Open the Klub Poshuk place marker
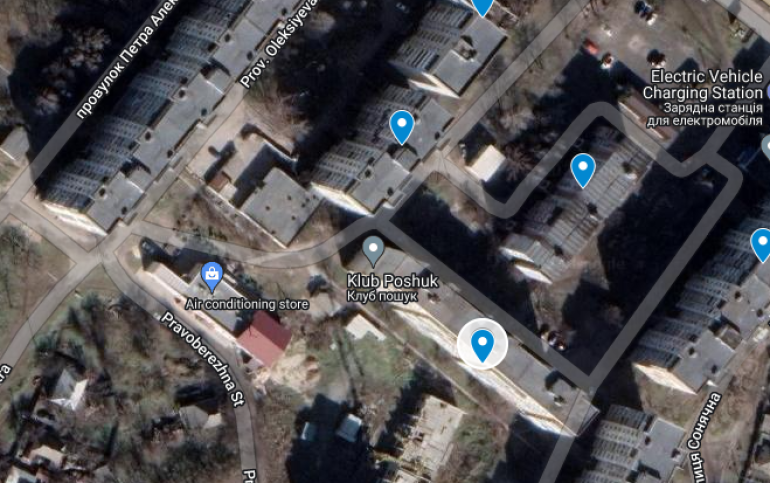Viewport: 770px width, 483px height. [373, 248]
